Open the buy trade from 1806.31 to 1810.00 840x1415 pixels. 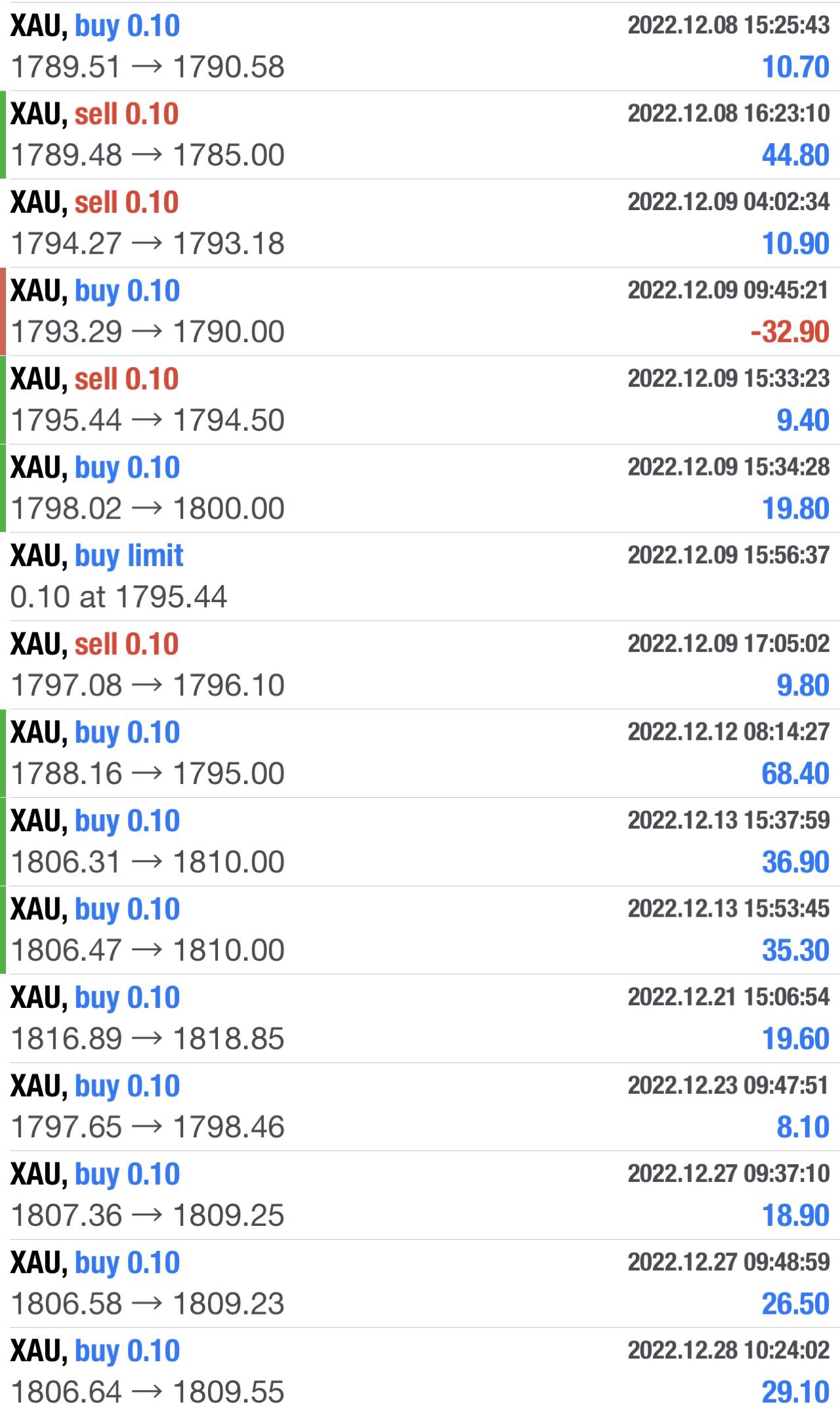pos(420,841)
